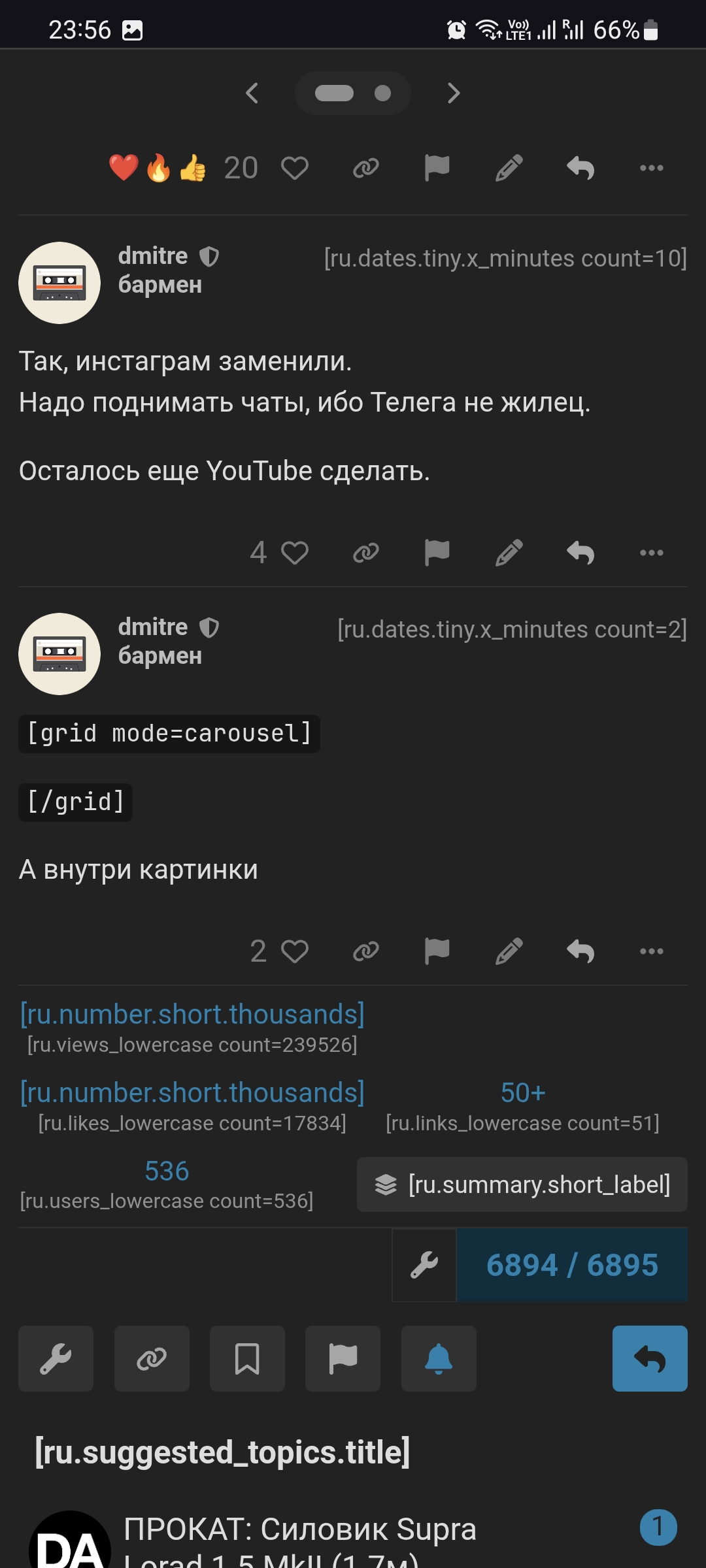Like the post with 20 reactions

click(294, 169)
